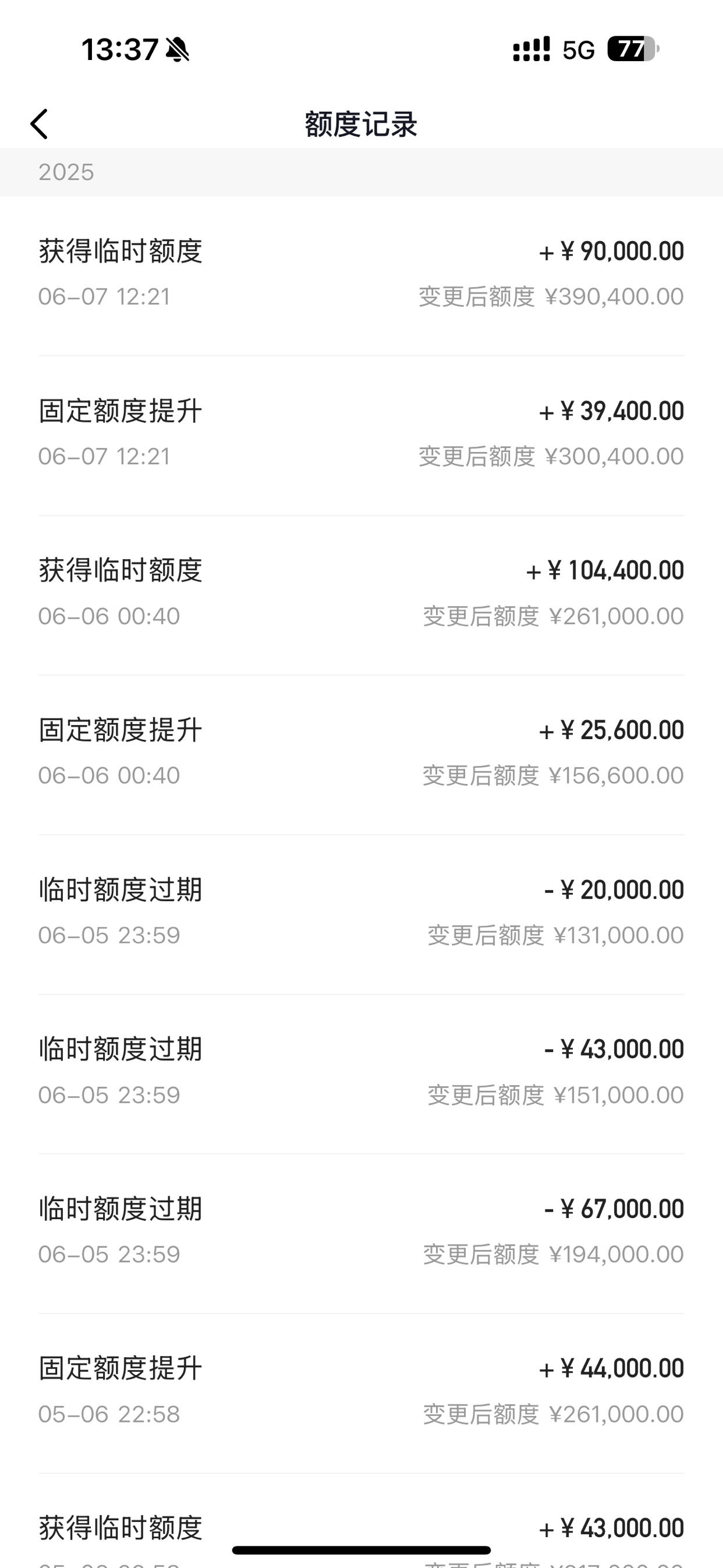Go back using the top-left arrow
The height and width of the screenshot is (1568, 723).
point(39,124)
